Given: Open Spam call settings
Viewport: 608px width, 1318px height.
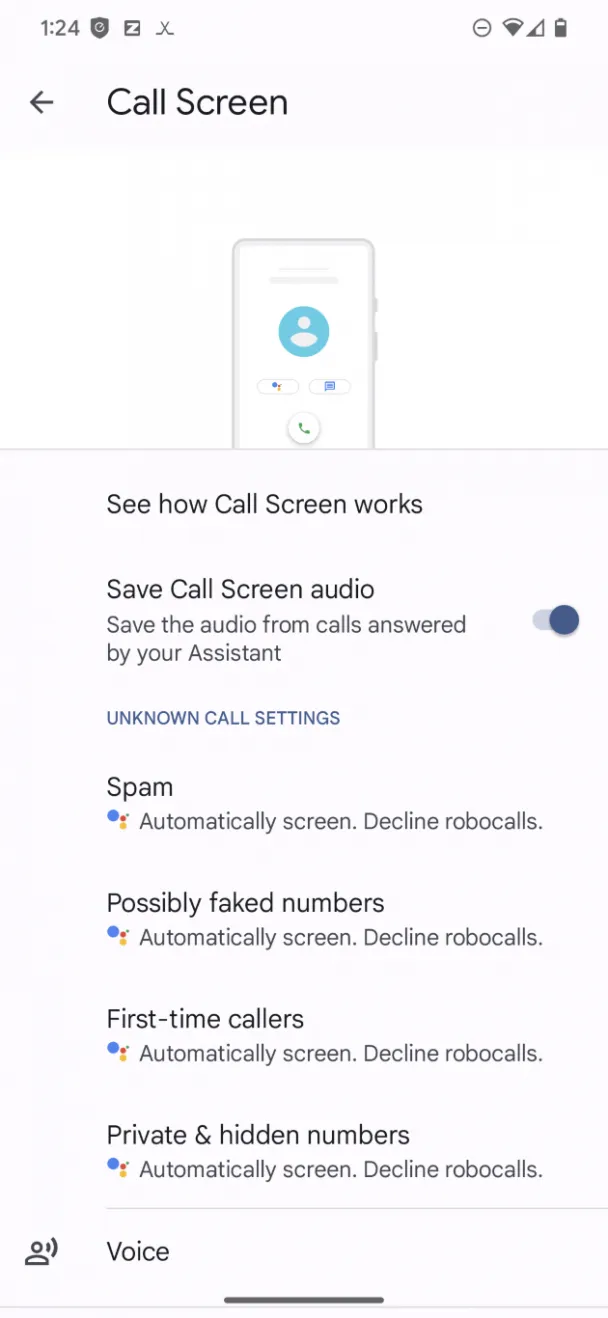Looking at the screenshot, I should tap(304, 803).
